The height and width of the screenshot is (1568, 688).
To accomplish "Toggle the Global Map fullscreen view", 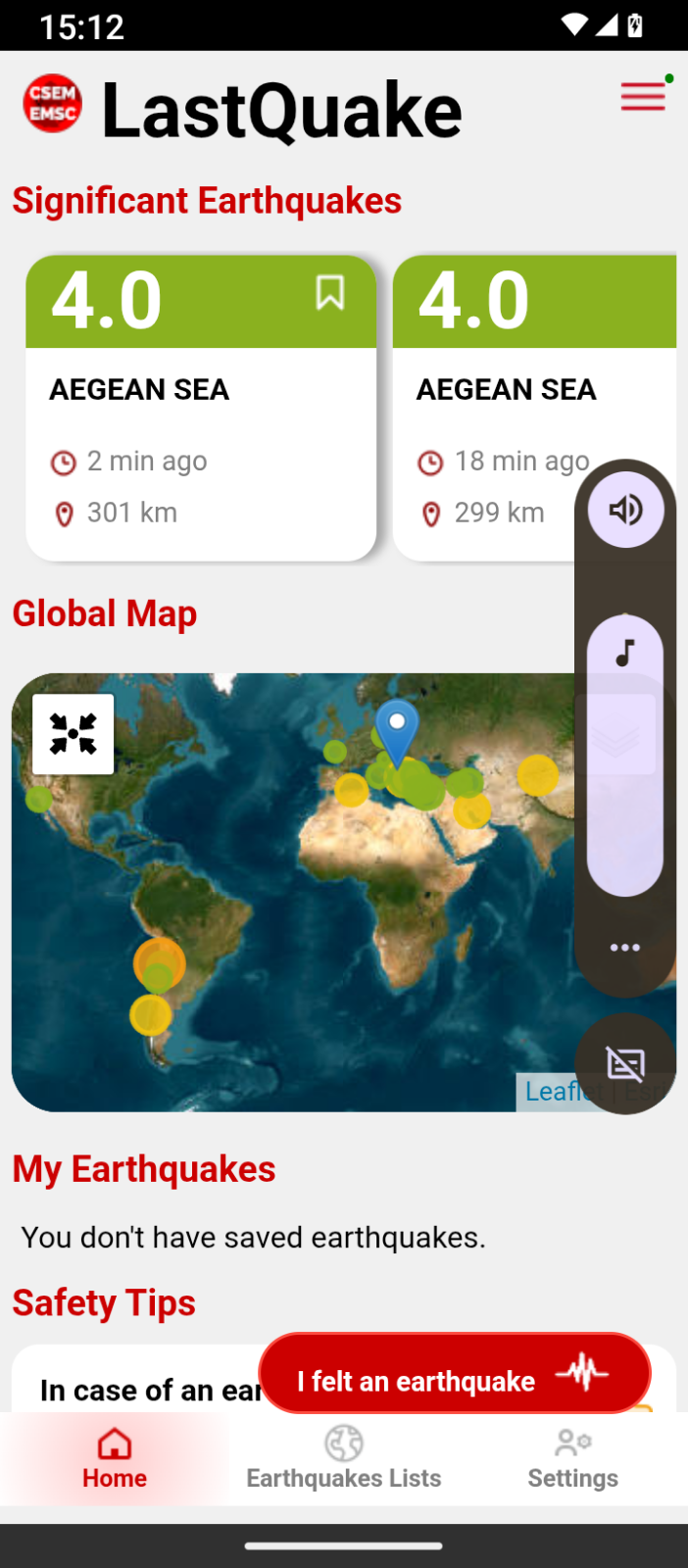I will click(74, 734).
